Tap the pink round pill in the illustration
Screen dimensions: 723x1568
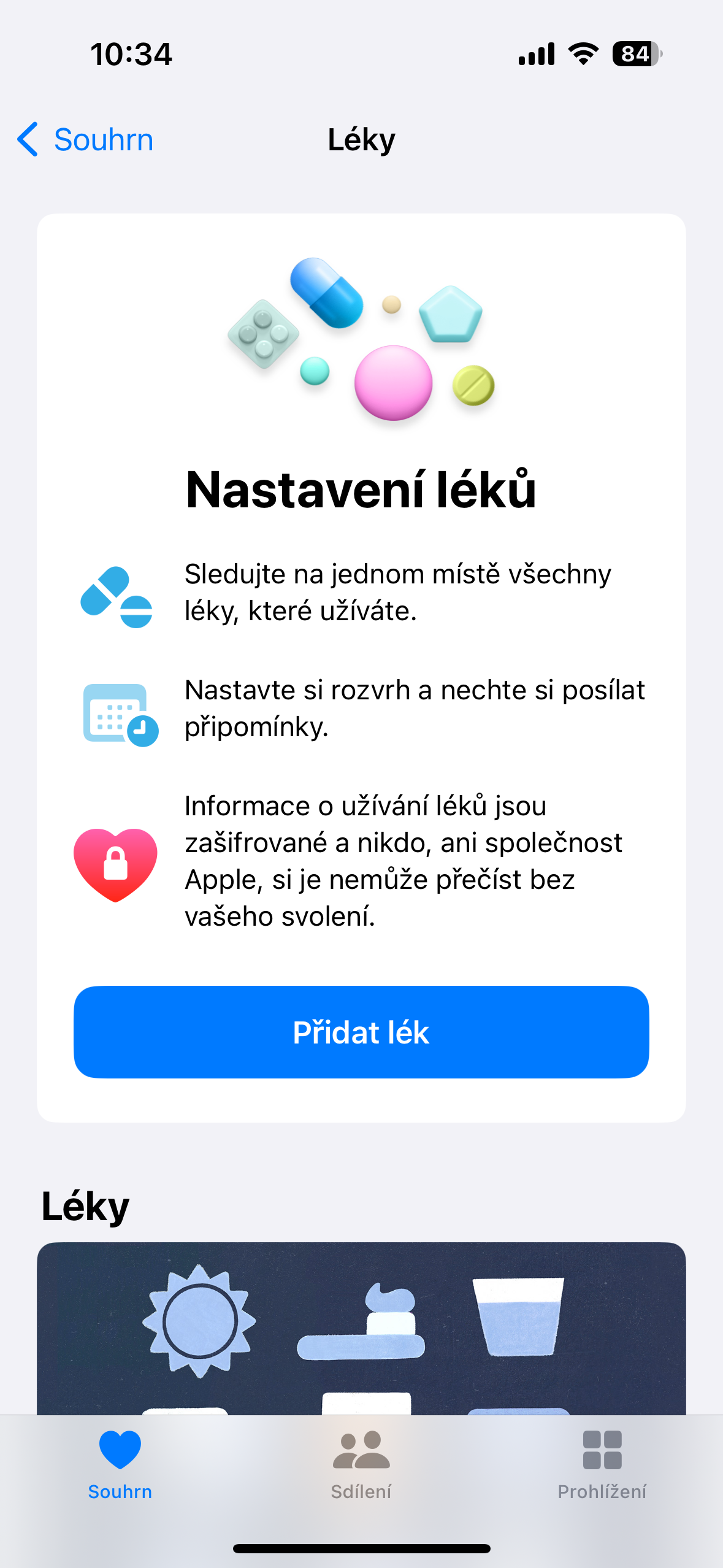(393, 383)
